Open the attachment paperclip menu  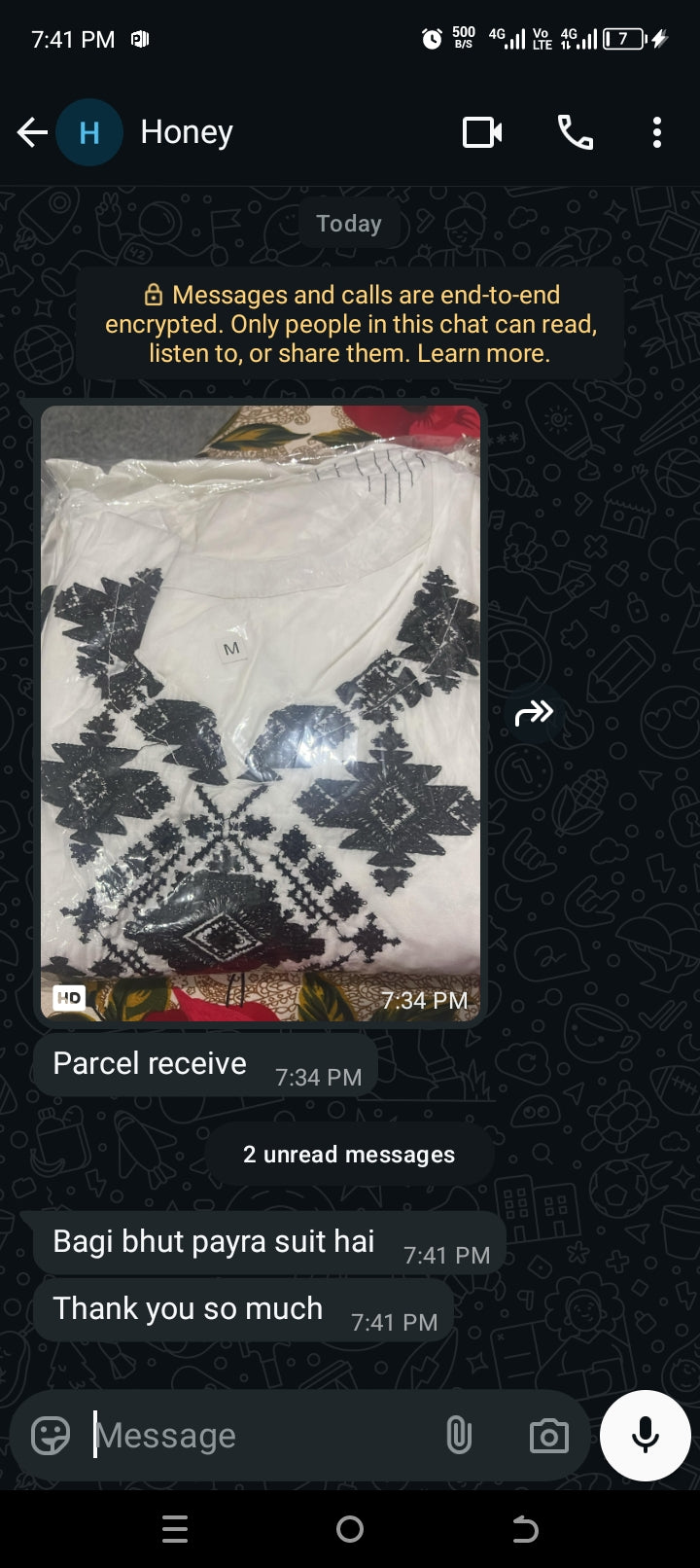459,1435
